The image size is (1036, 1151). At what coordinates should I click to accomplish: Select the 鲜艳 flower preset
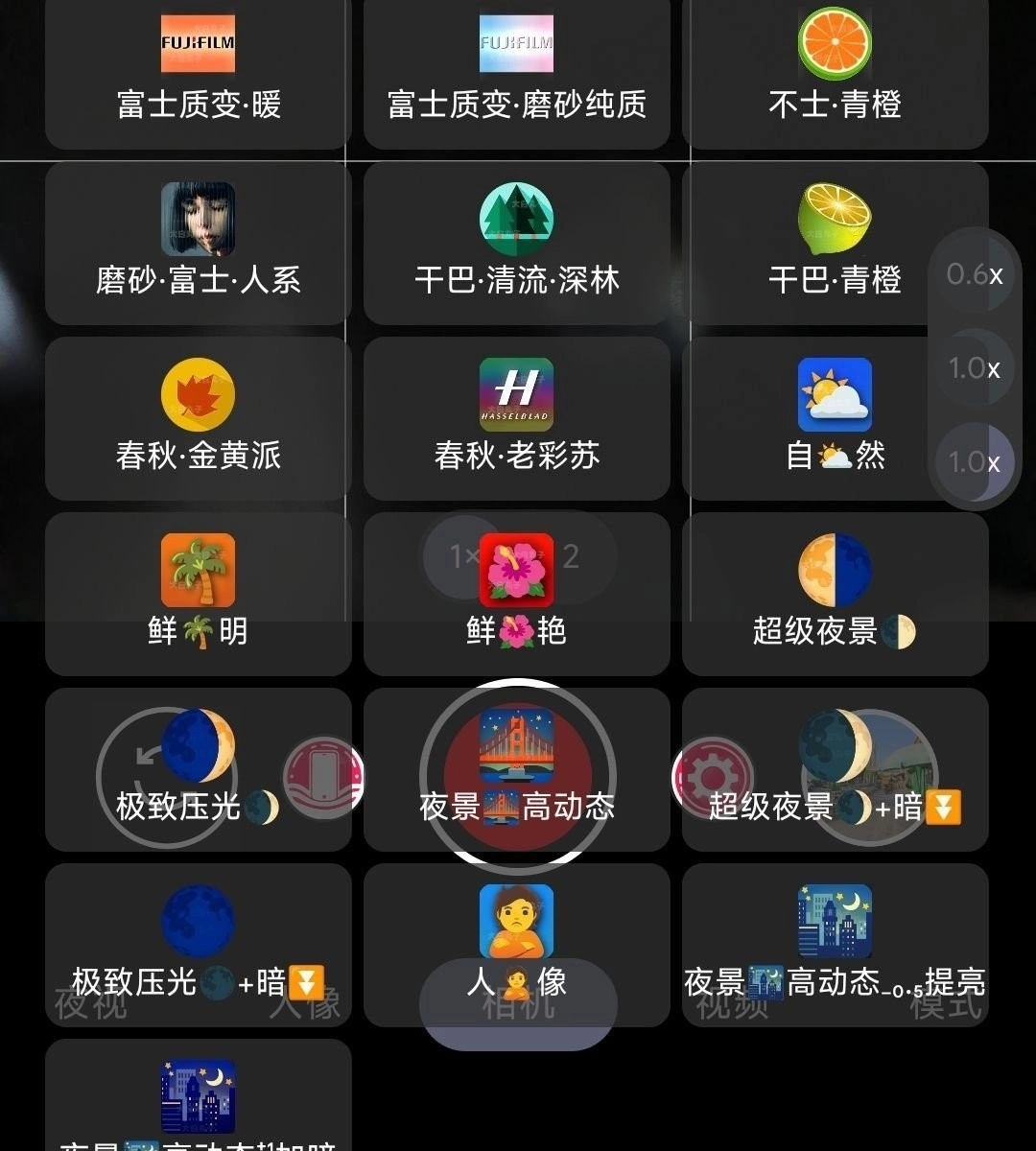[x=516, y=595]
